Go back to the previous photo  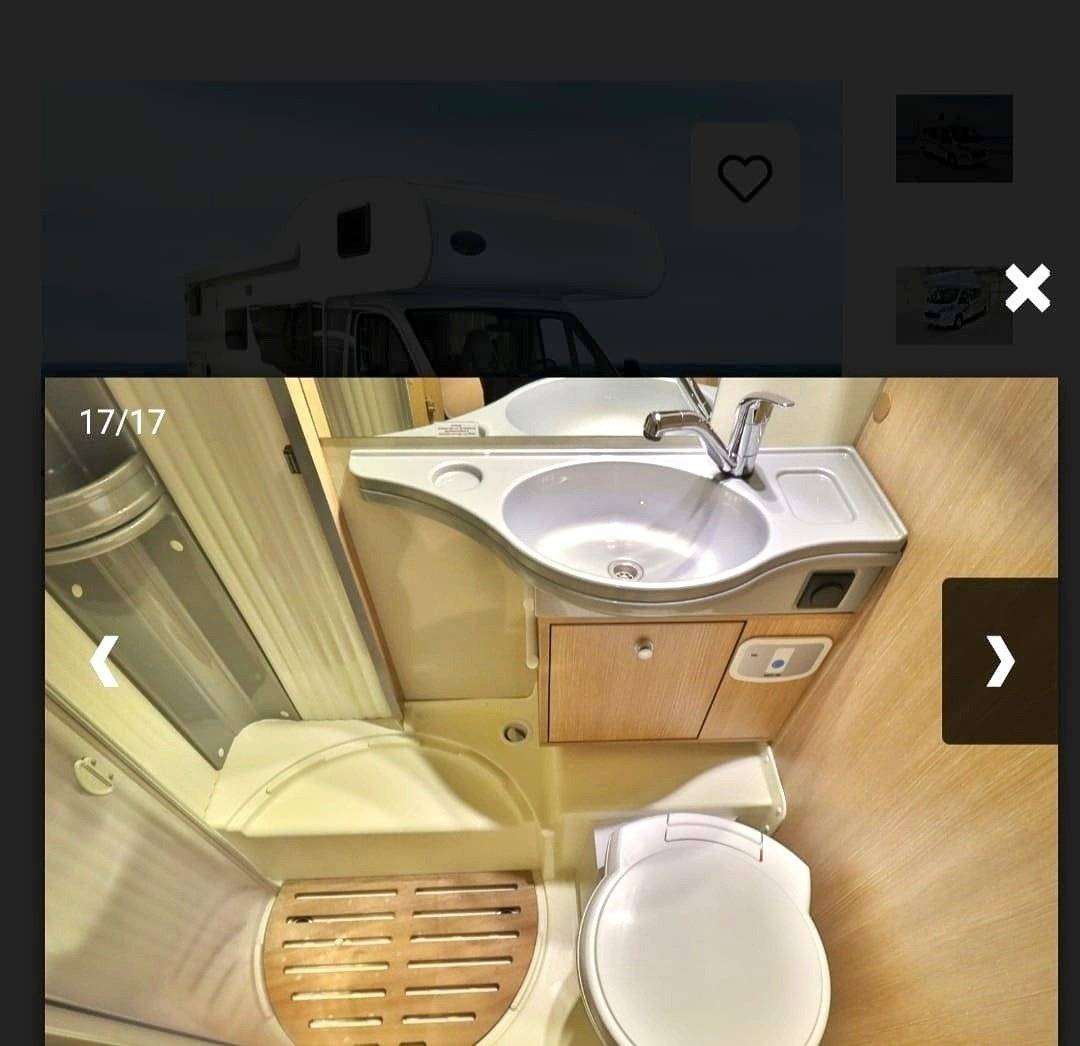pos(104,661)
